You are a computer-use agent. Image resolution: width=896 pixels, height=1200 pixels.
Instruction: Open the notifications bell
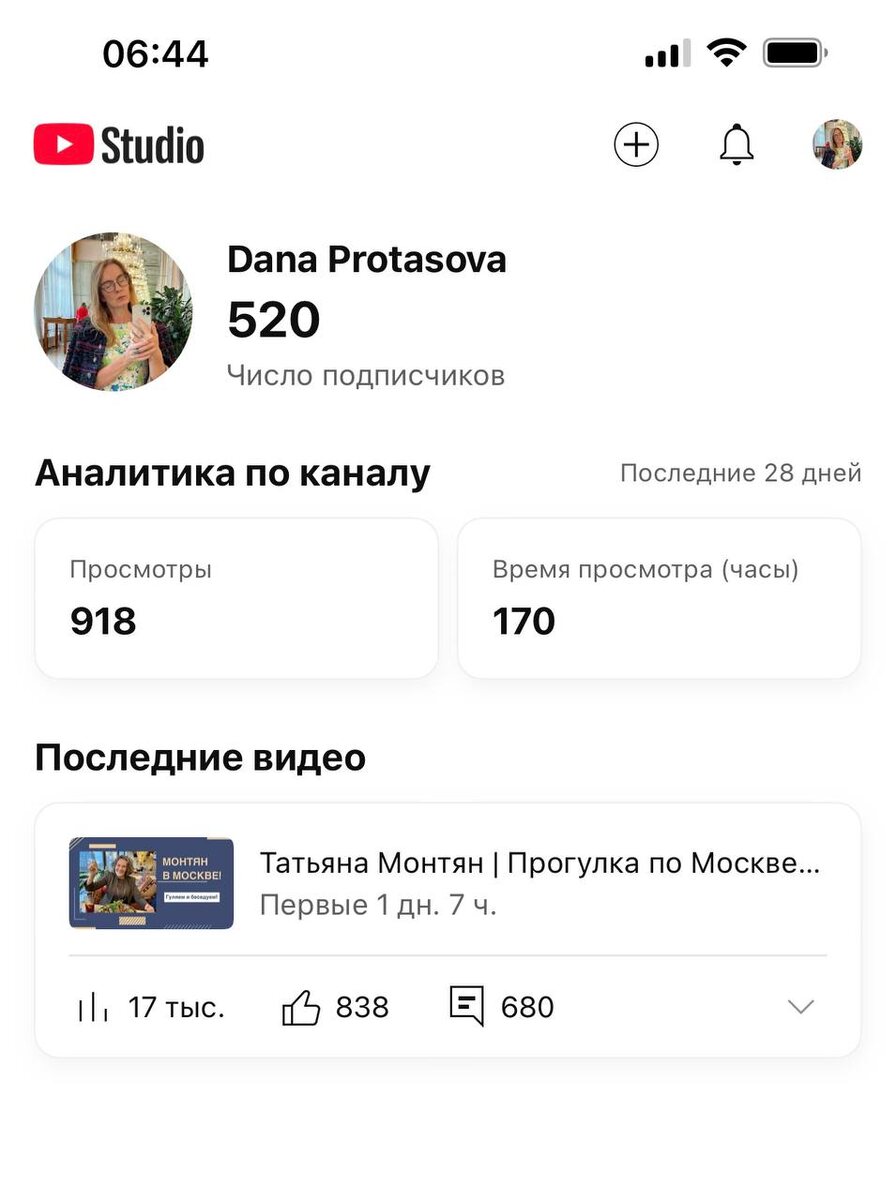737,145
